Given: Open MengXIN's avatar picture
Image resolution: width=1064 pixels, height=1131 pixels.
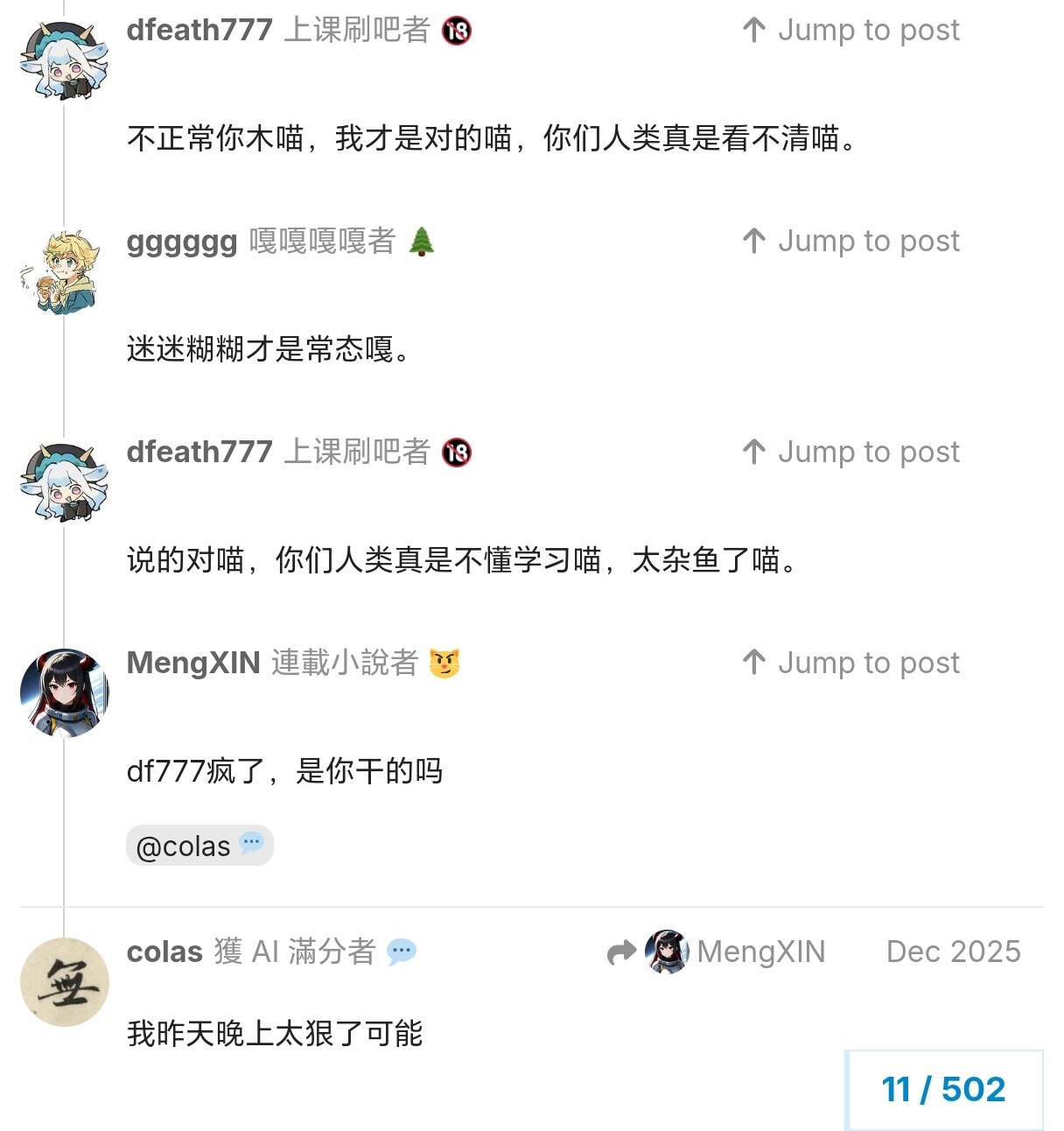Looking at the screenshot, I should pos(65,692).
